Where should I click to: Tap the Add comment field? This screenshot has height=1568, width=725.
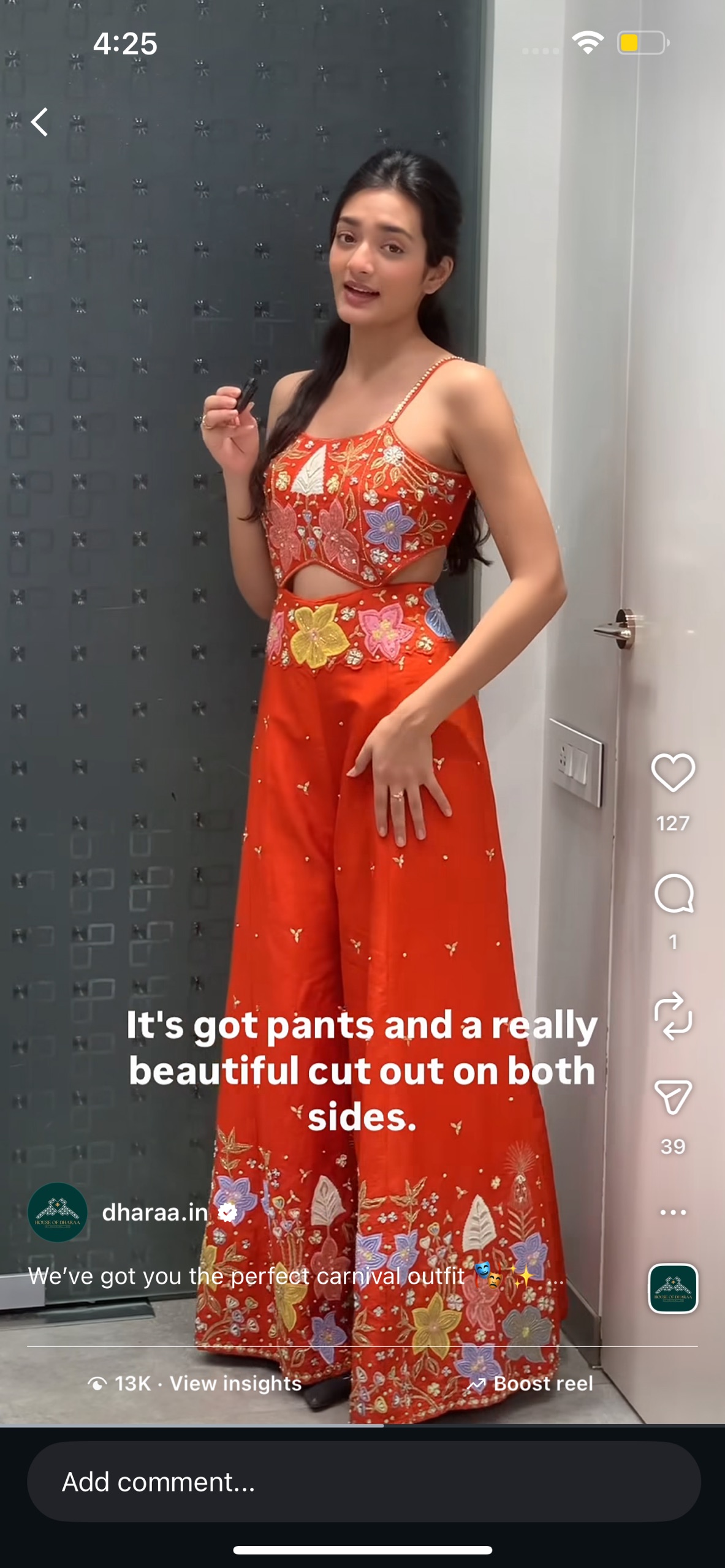[x=363, y=1482]
